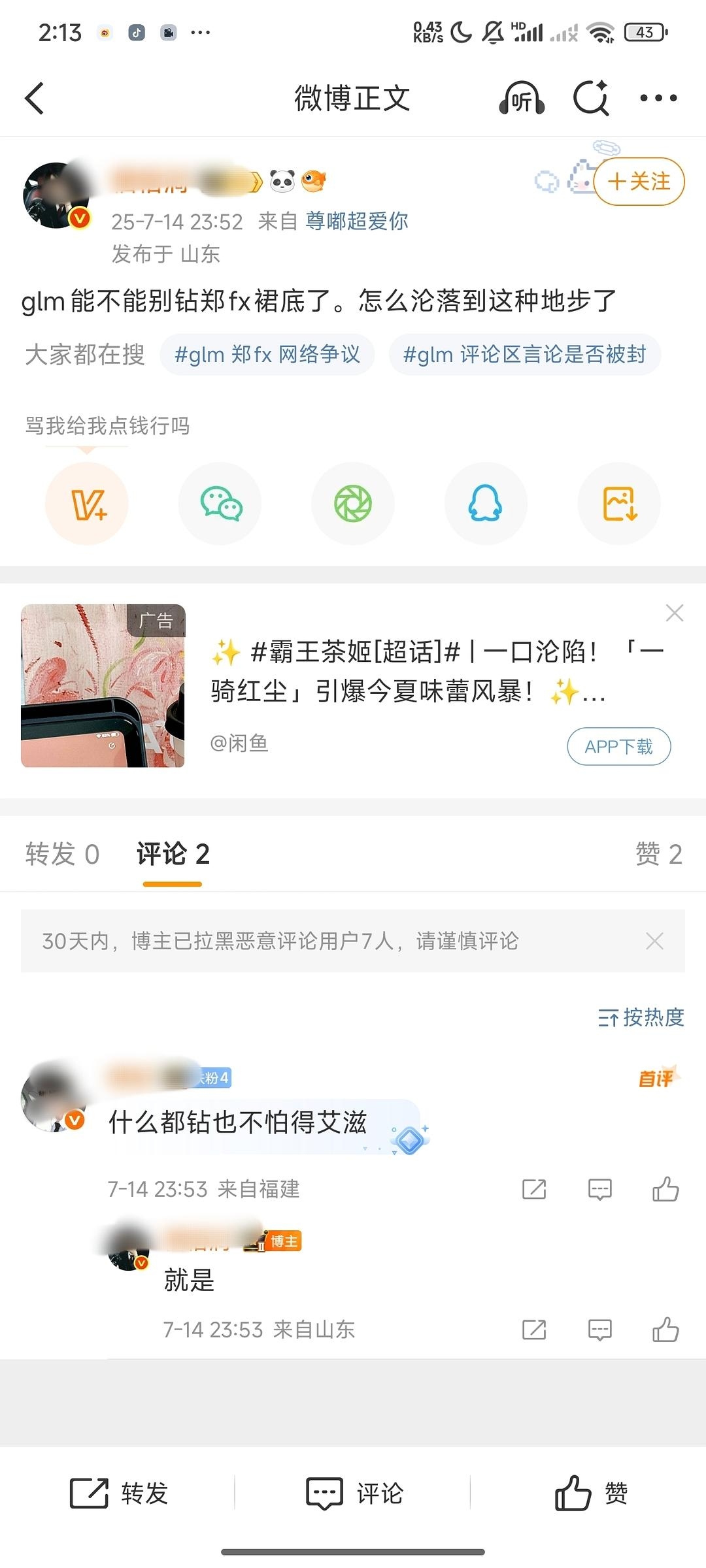Tap the APP下载 button in the ad
This screenshot has width=706, height=1568.
click(618, 746)
